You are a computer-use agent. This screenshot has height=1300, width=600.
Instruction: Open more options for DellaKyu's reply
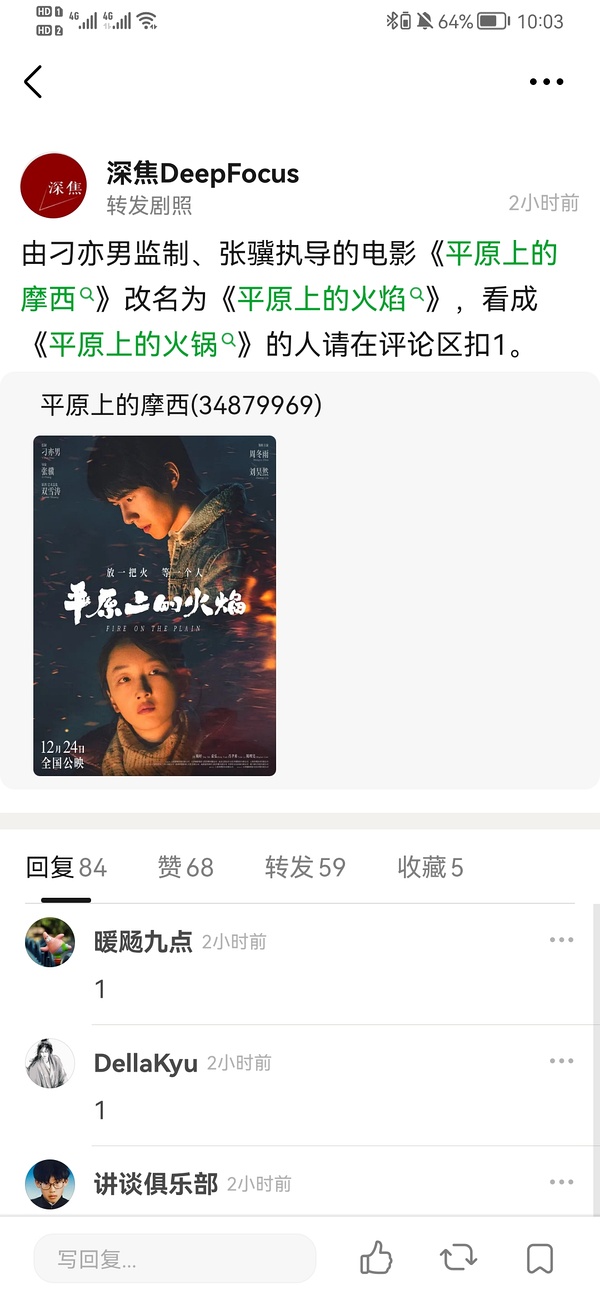(x=561, y=1061)
